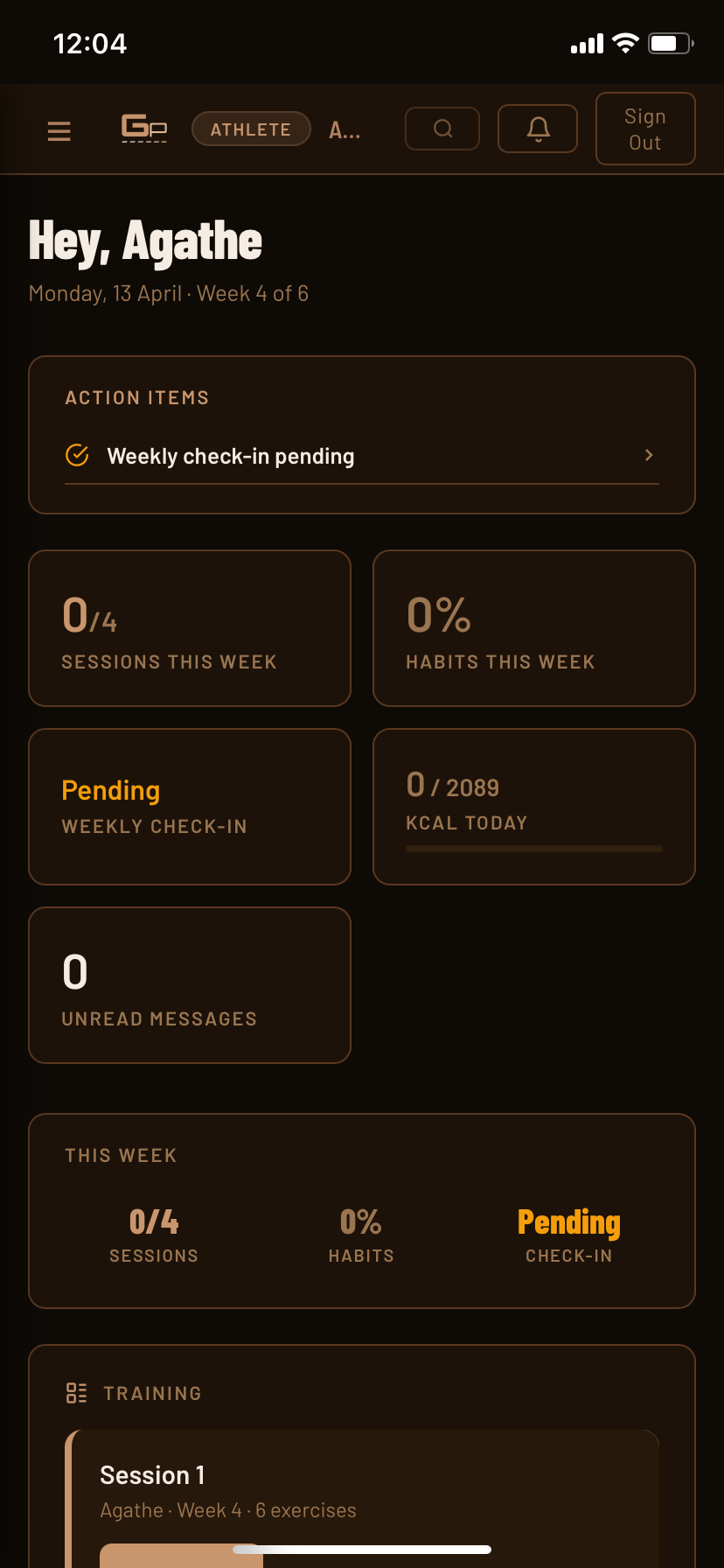Click the check-circle icon next to weekly check-in
Viewport: 724px width, 1568px height.
(x=77, y=455)
